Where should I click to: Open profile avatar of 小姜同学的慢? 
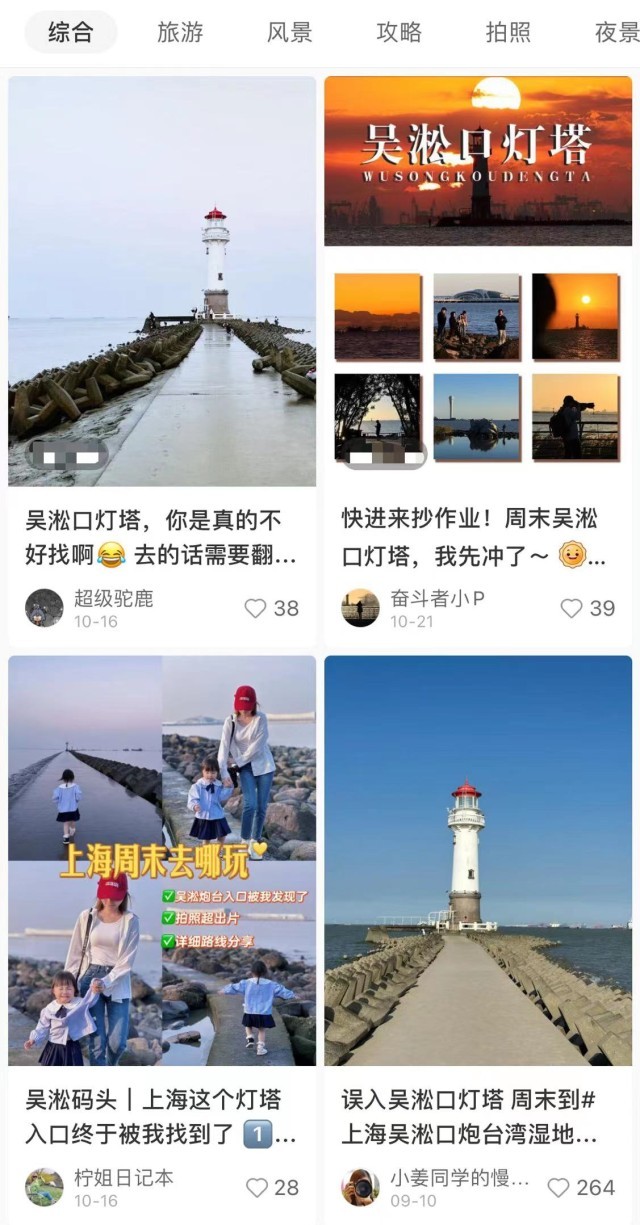pyautogui.click(x=360, y=1187)
